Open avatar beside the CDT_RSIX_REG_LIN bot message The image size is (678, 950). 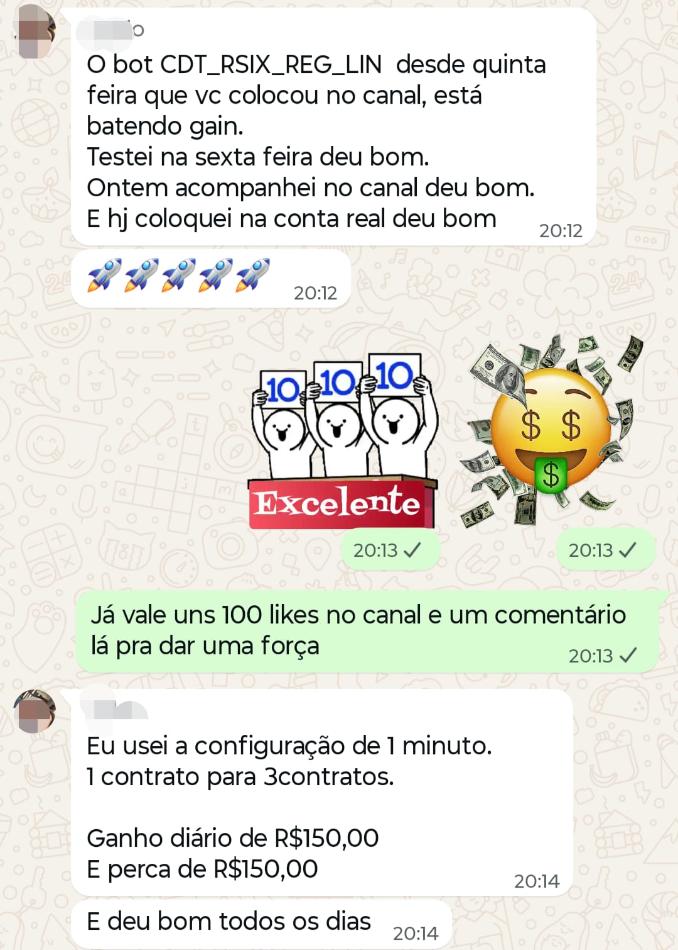click(36, 29)
